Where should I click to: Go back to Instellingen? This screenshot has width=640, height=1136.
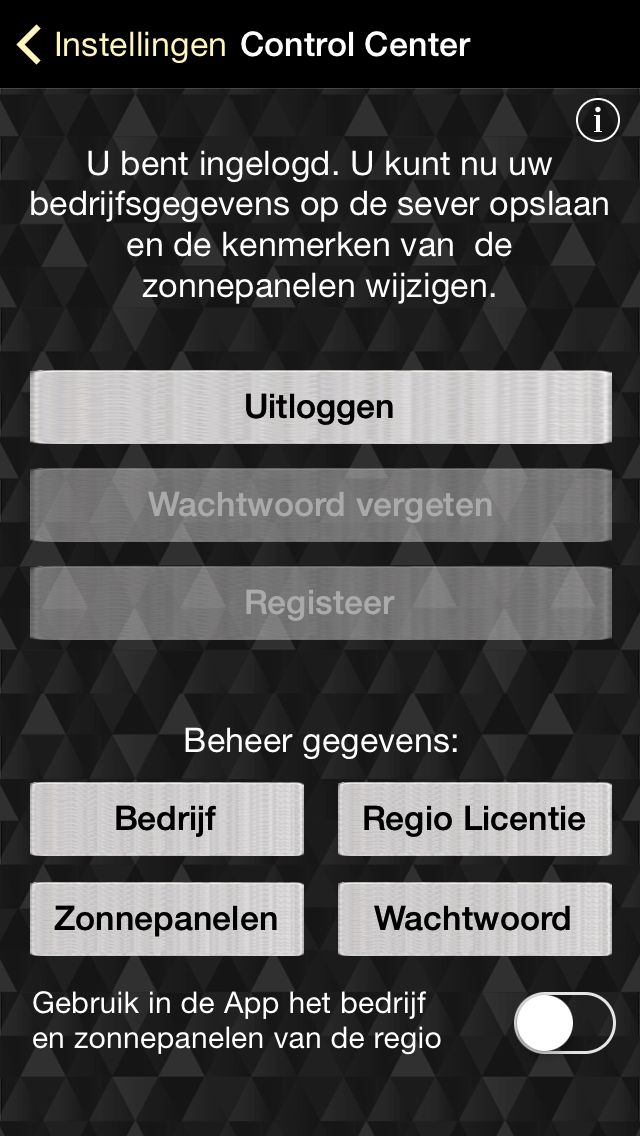click(x=121, y=45)
